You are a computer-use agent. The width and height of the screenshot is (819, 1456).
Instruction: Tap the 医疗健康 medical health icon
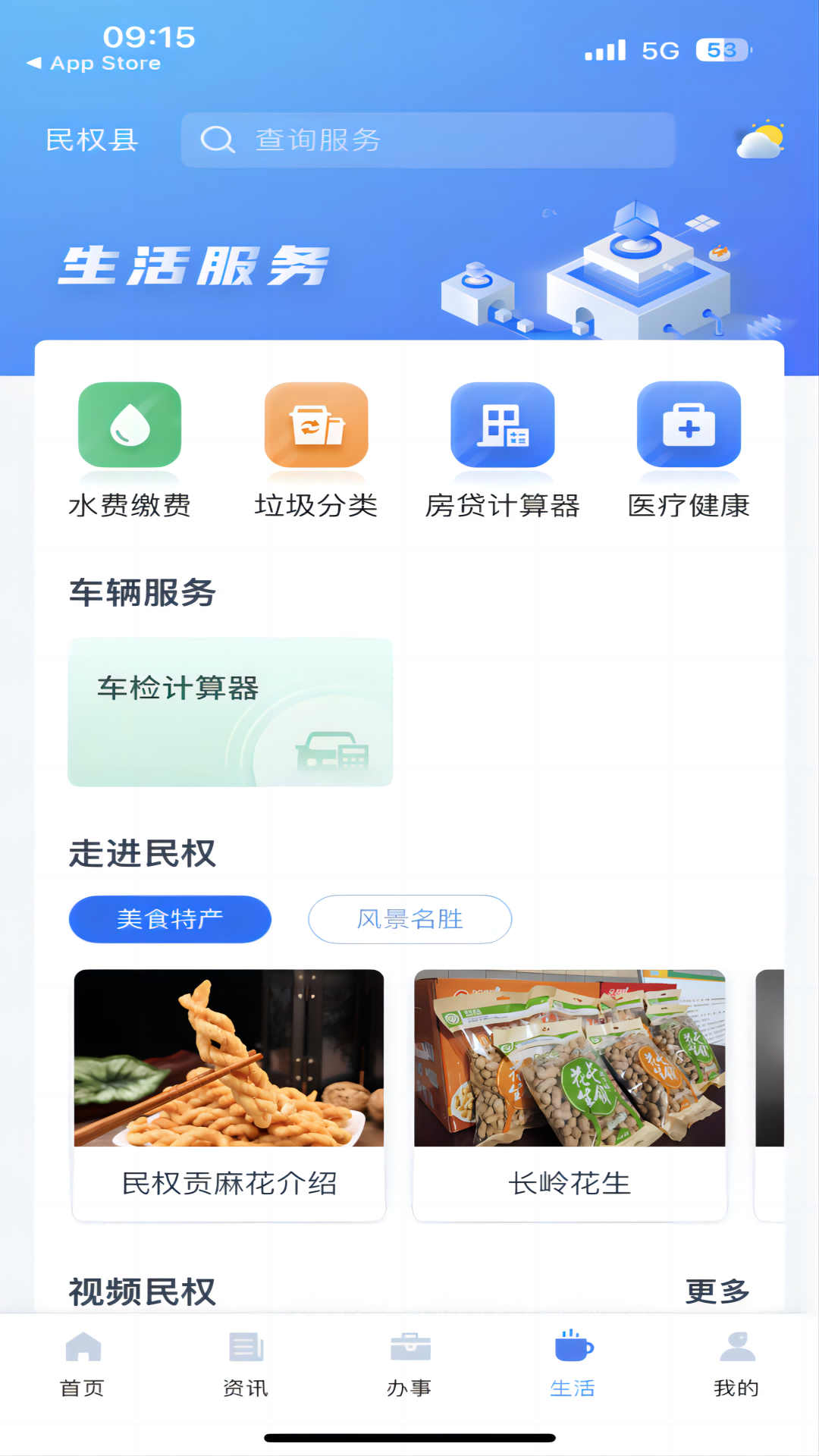pos(689,425)
